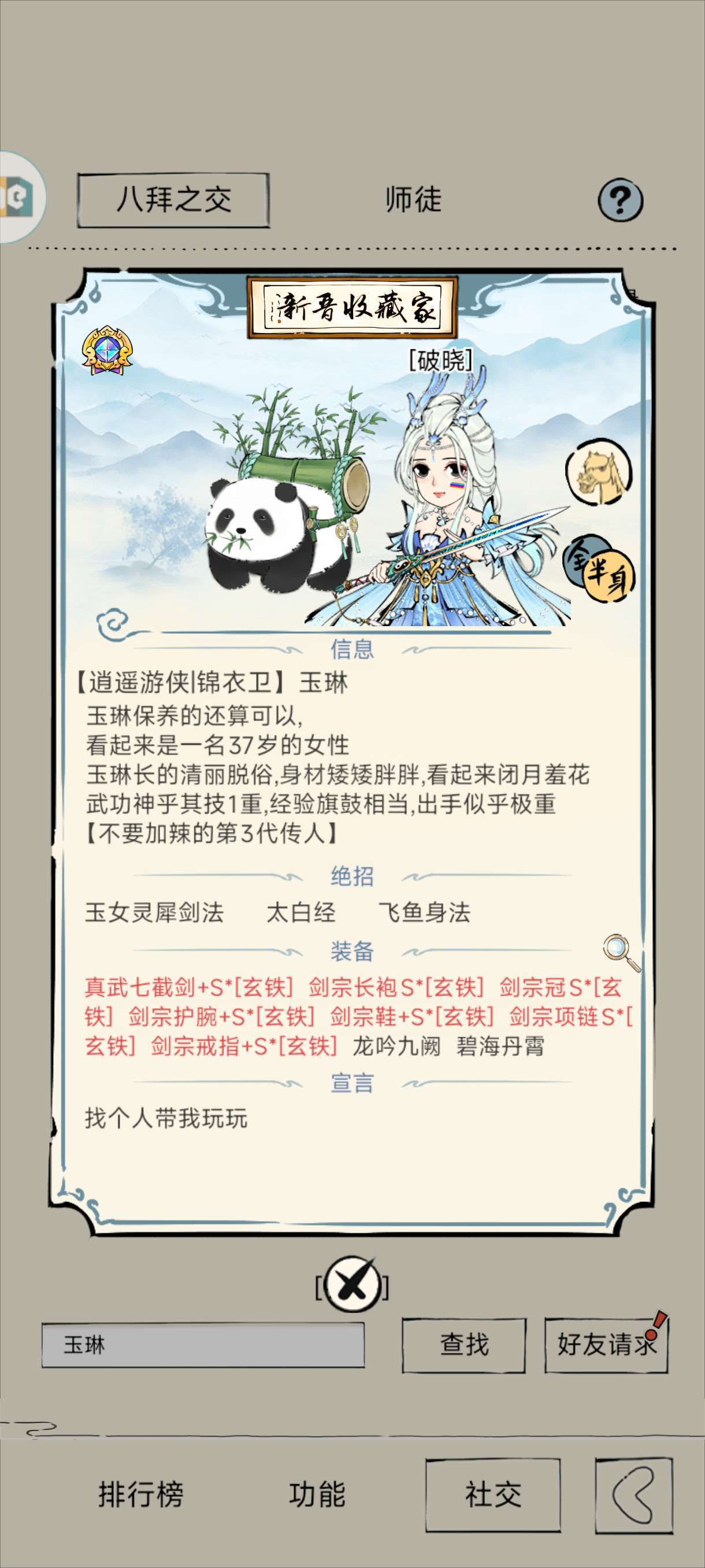Screen dimensions: 705x1568
Task: Open 好友请求 friend requests
Action: (x=606, y=1344)
